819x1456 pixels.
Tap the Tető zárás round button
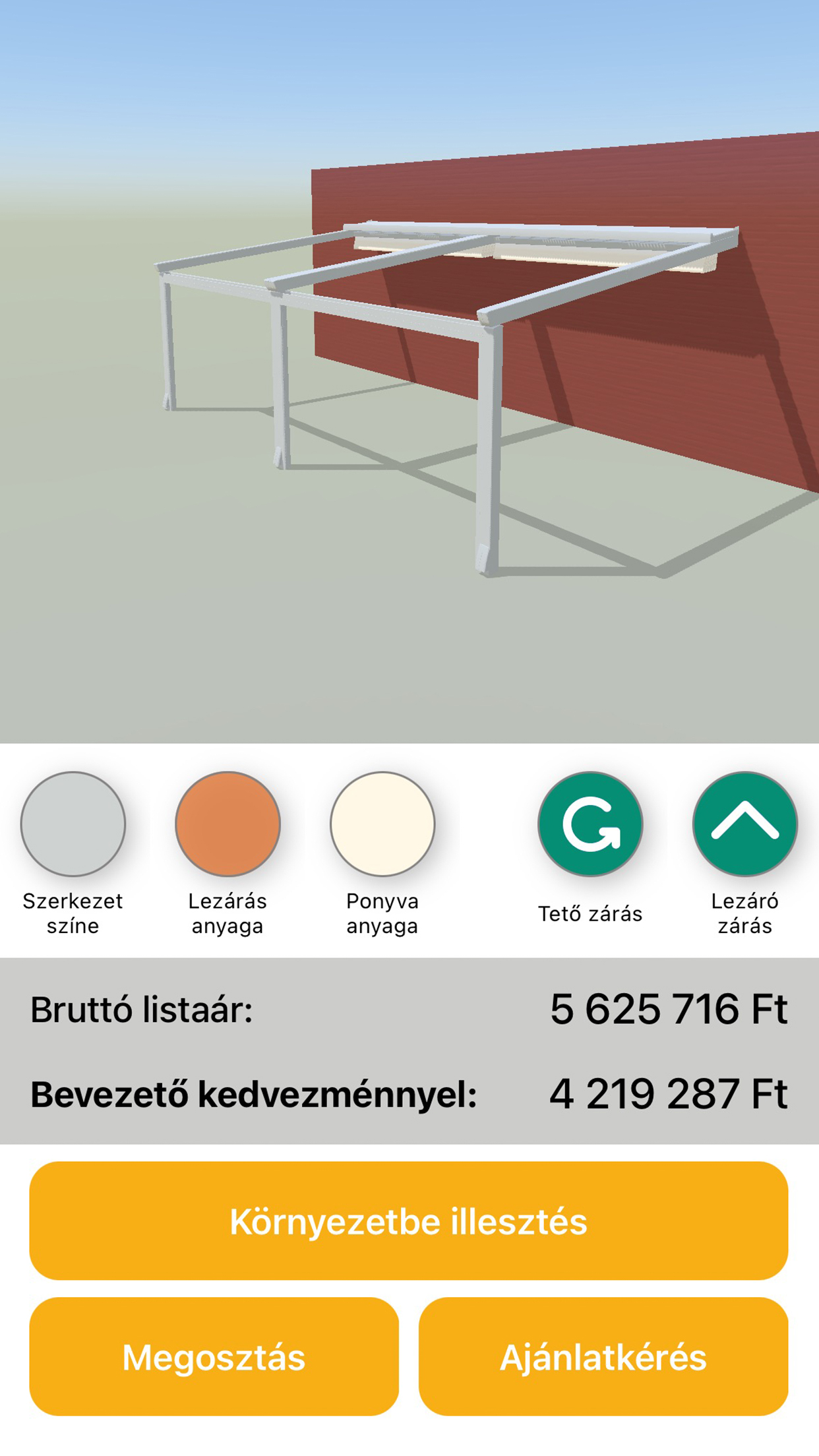pyautogui.click(x=590, y=824)
